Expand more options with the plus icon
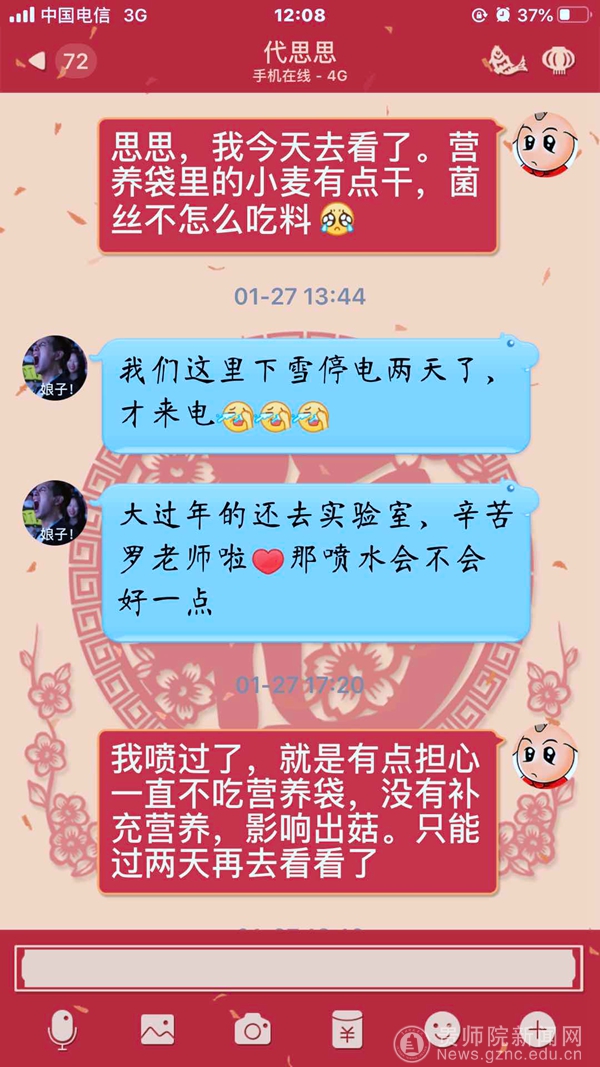Screen dimensions: 600x1067 pyautogui.click(x=537, y=1028)
